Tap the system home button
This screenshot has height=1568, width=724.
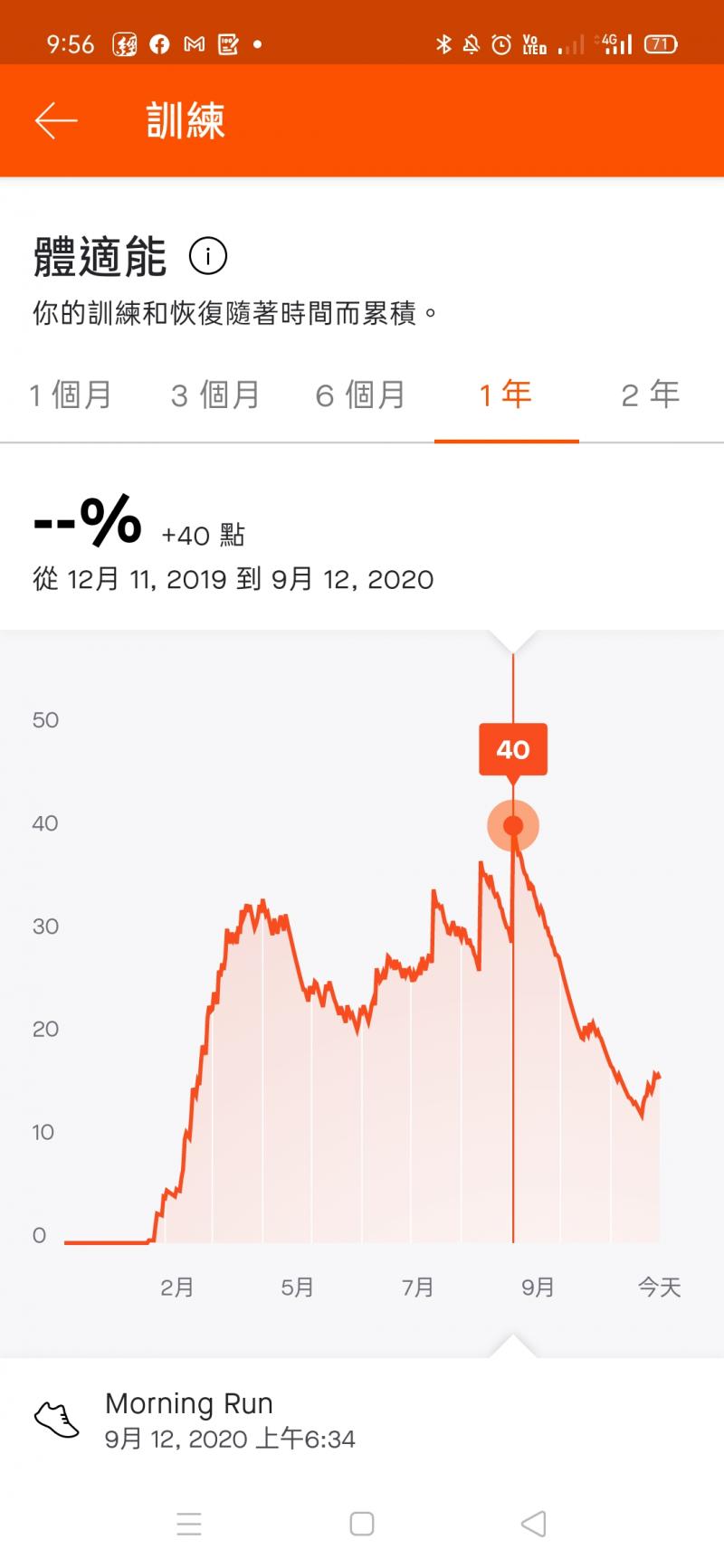coord(362,1524)
